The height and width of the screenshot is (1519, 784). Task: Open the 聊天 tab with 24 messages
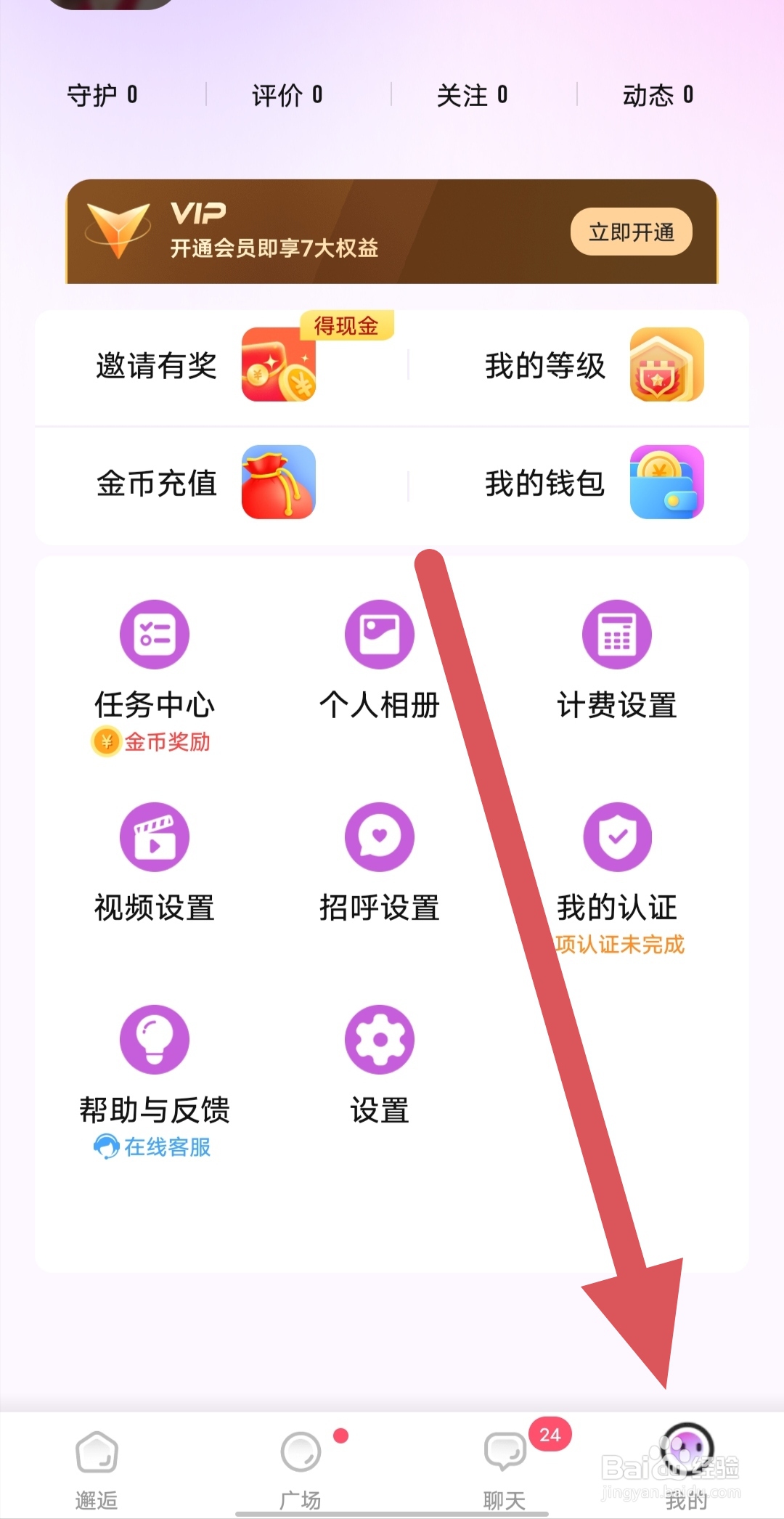click(x=504, y=1467)
